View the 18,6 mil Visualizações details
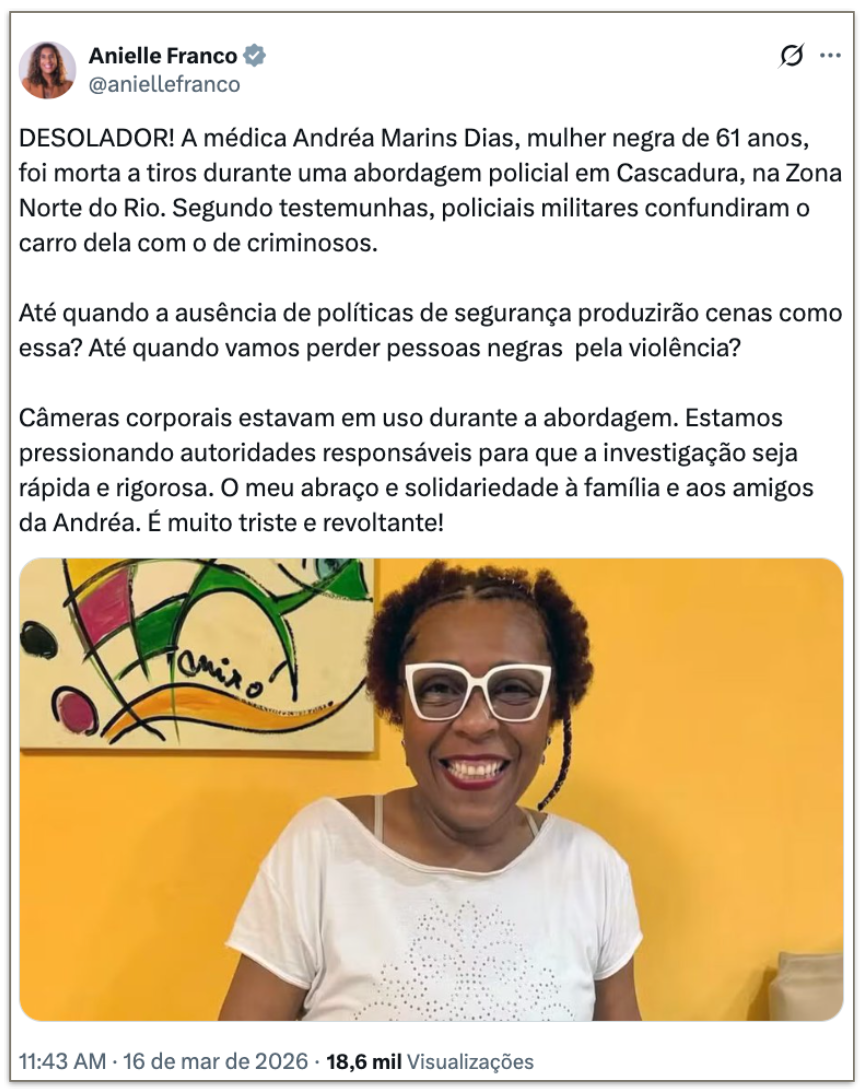Screen dimensions: 864x1090 pyautogui.click(x=431, y=1061)
